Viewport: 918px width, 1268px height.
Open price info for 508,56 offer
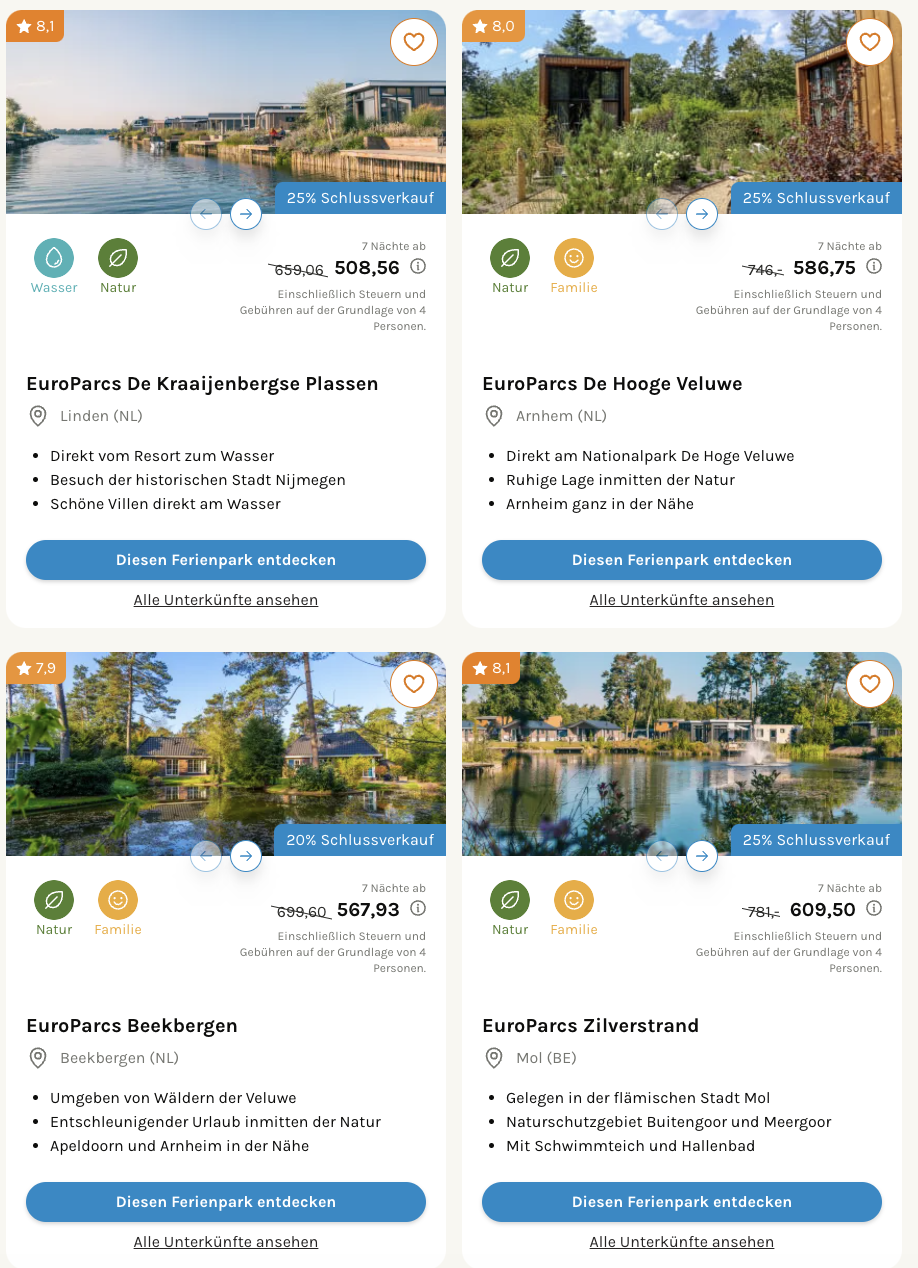418,267
